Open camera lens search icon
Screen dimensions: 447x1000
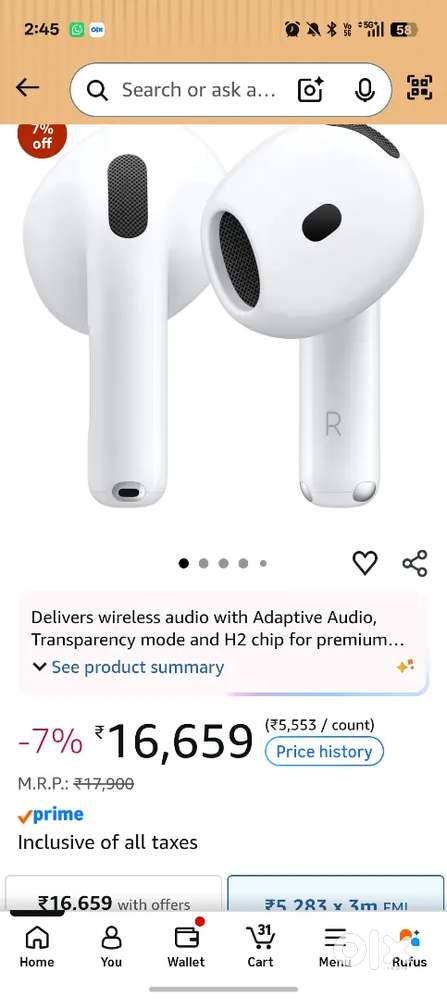click(311, 90)
